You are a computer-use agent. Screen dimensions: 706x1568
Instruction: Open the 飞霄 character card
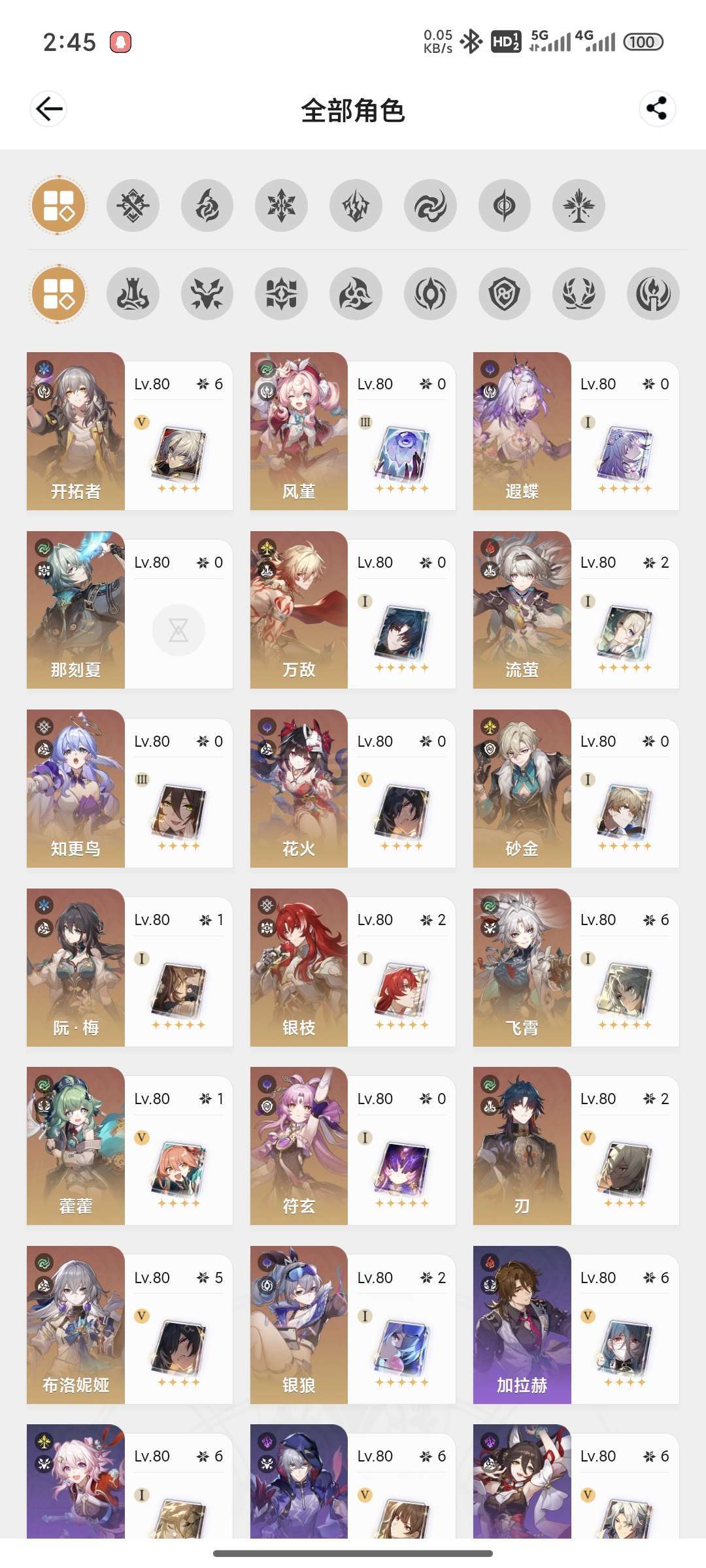[x=576, y=968]
